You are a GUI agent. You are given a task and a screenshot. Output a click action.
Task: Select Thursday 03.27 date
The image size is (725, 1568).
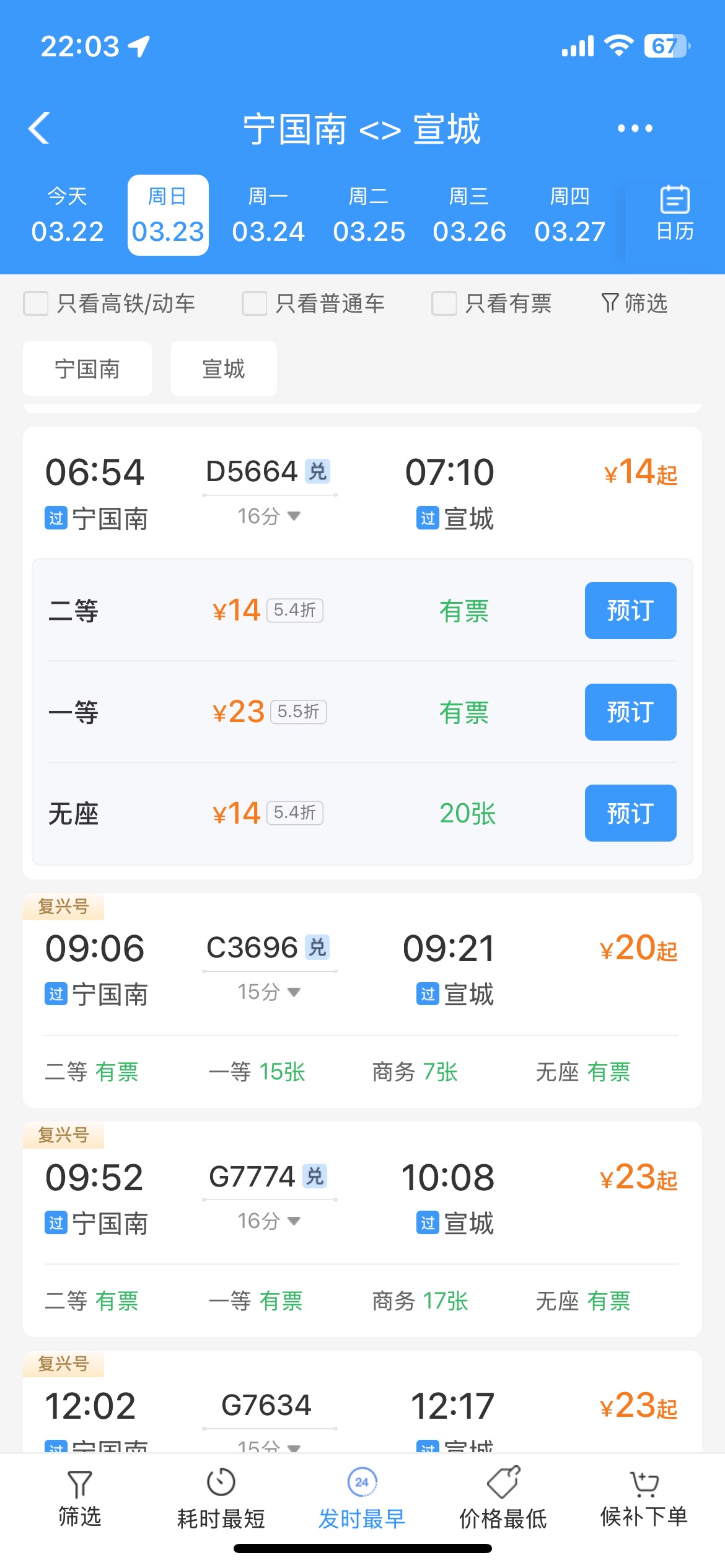(x=569, y=215)
